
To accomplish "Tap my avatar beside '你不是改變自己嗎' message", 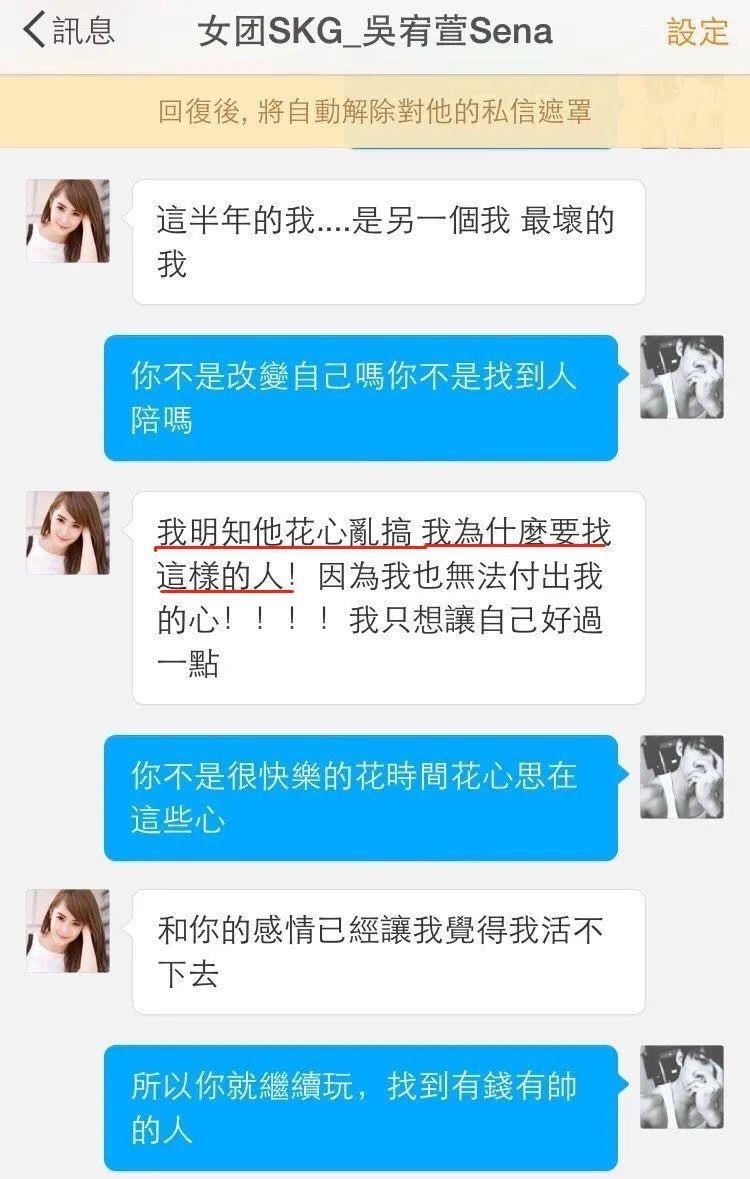I will [682, 377].
